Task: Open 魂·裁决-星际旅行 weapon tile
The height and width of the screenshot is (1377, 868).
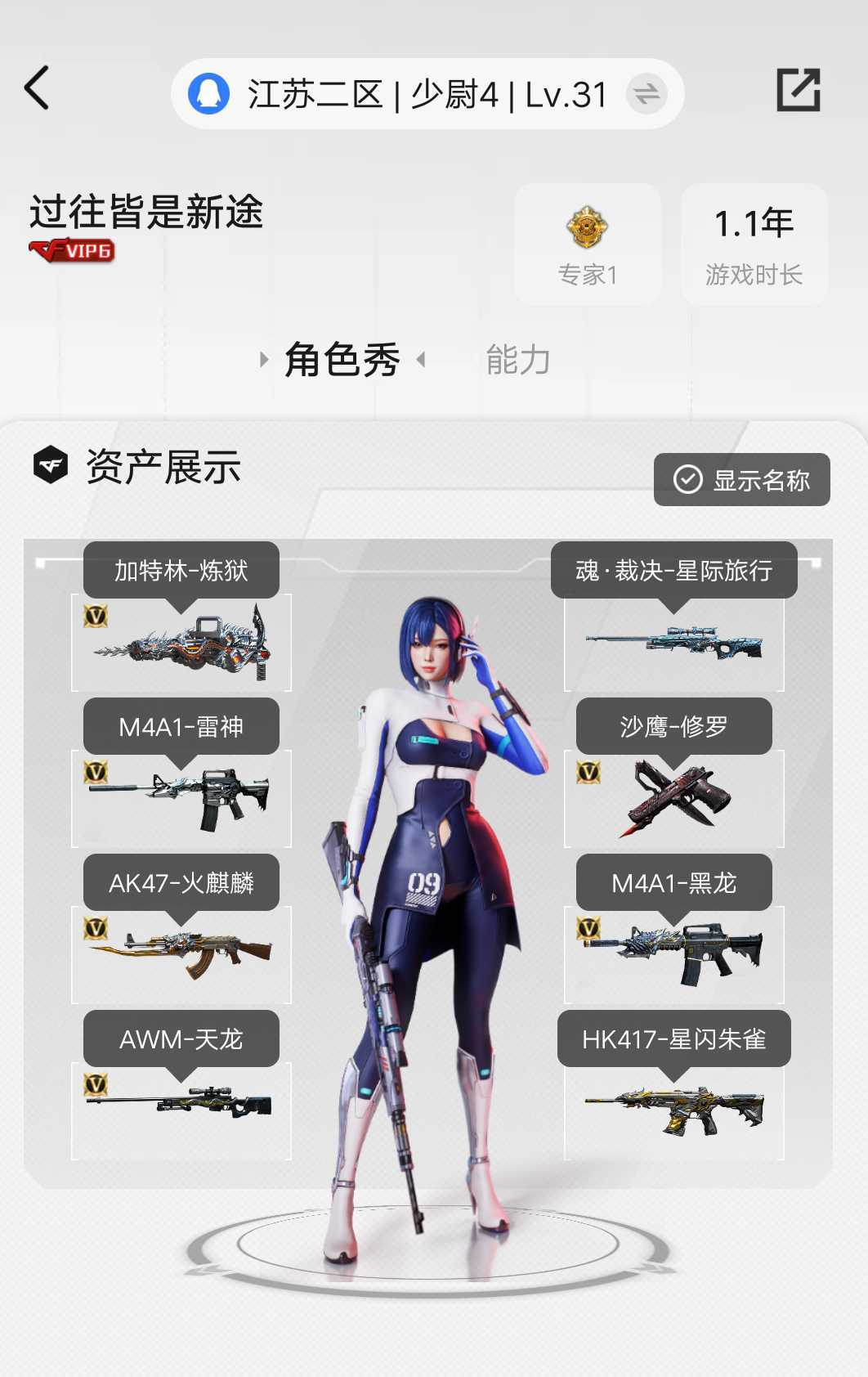Action: pyautogui.click(x=673, y=642)
